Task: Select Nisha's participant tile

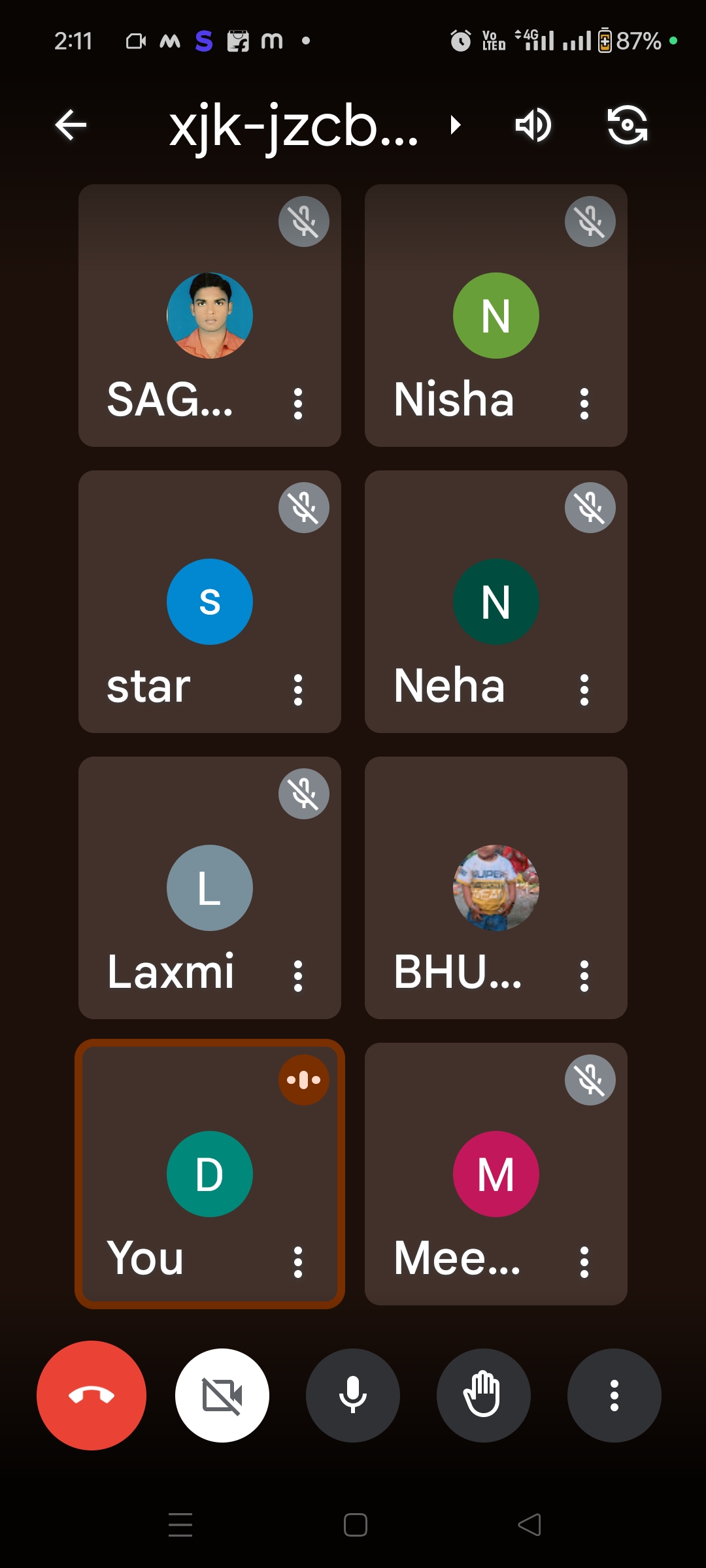Action: [x=496, y=316]
